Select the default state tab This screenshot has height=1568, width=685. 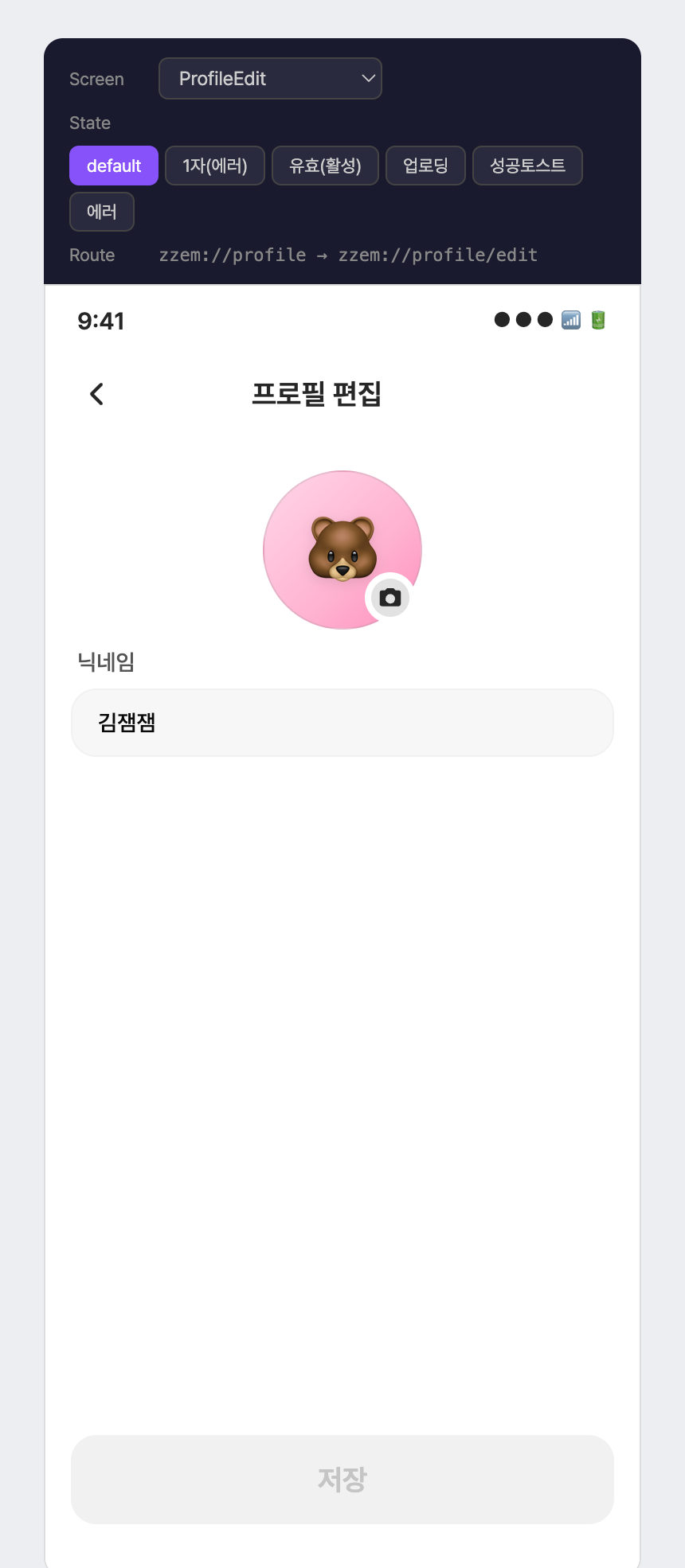point(113,166)
